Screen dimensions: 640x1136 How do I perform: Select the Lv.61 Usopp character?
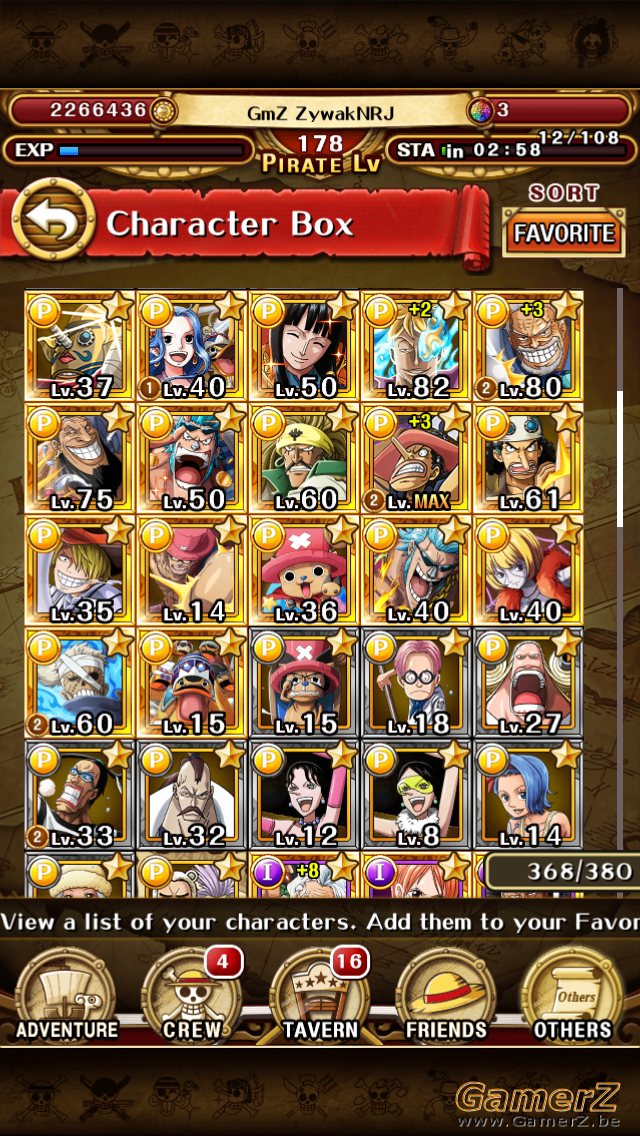tap(528, 458)
